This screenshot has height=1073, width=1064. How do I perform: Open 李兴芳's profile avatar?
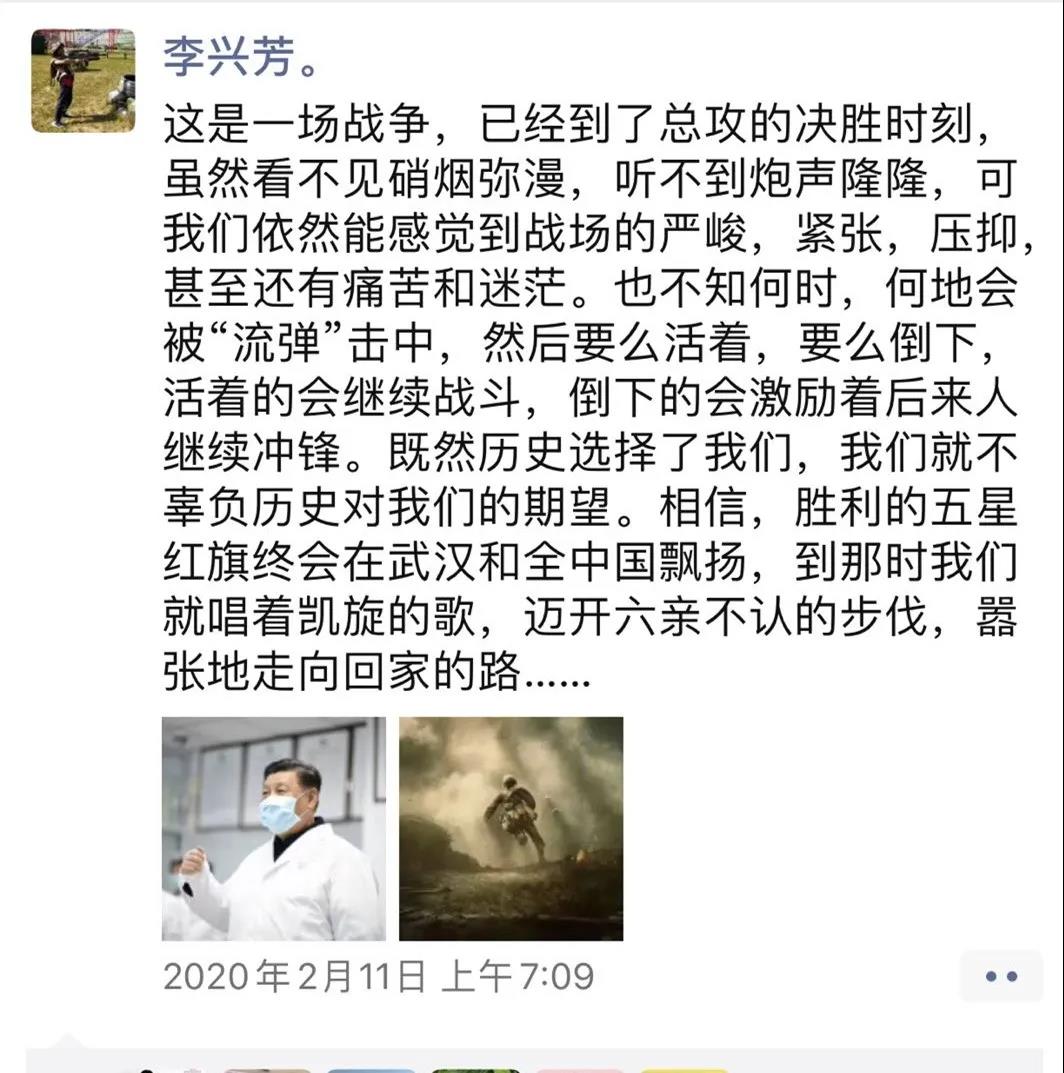click(x=83, y=80)
